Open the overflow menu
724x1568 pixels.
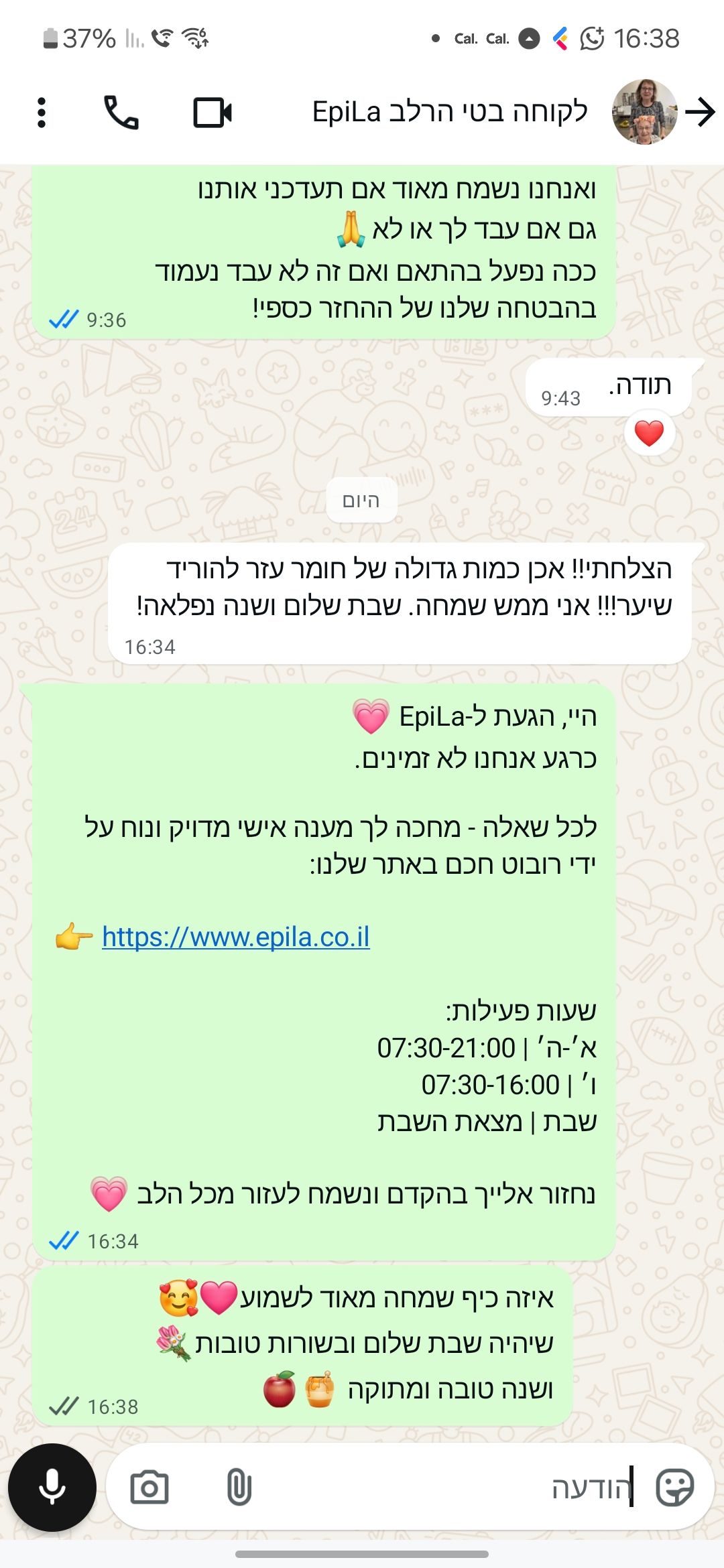coord(42,112)
